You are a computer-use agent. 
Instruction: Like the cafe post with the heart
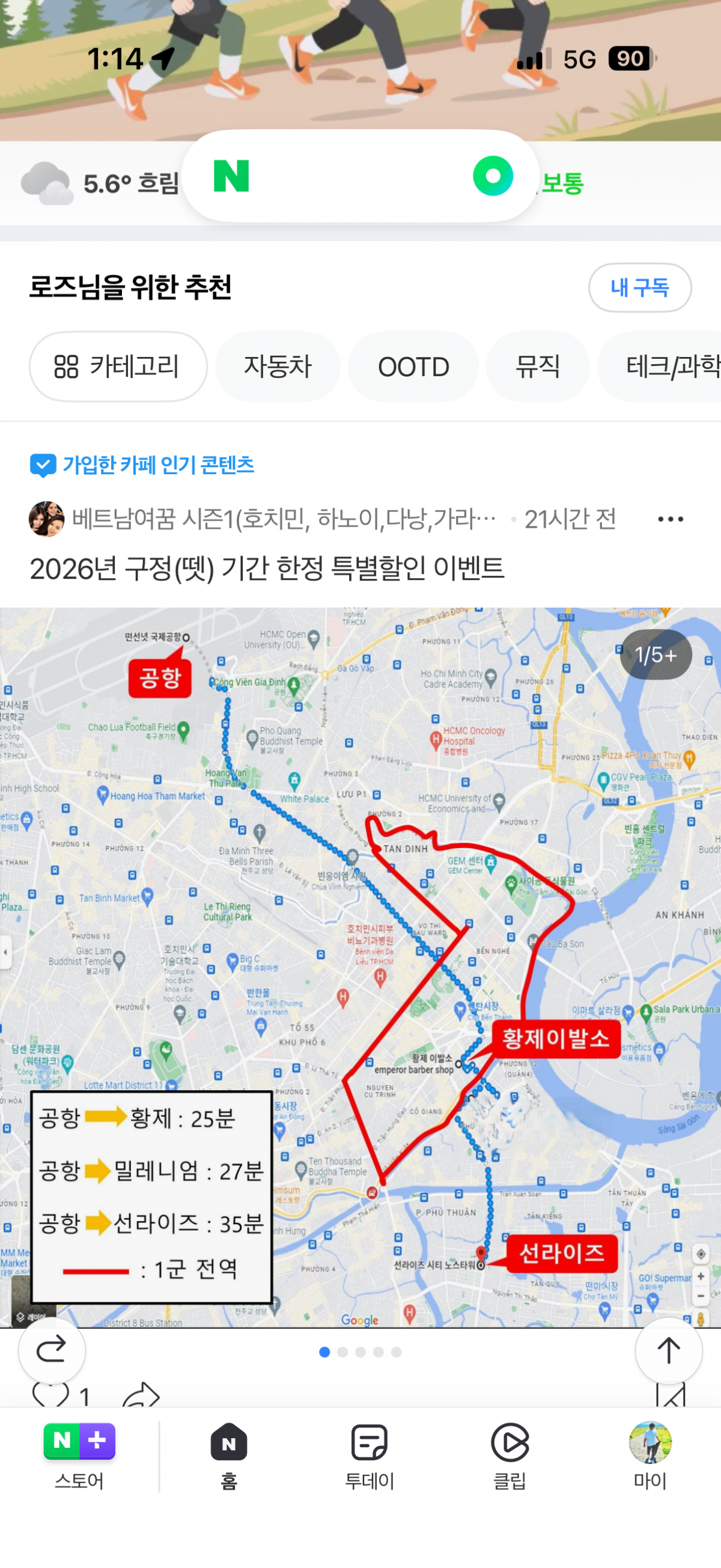pos(50,1394)
